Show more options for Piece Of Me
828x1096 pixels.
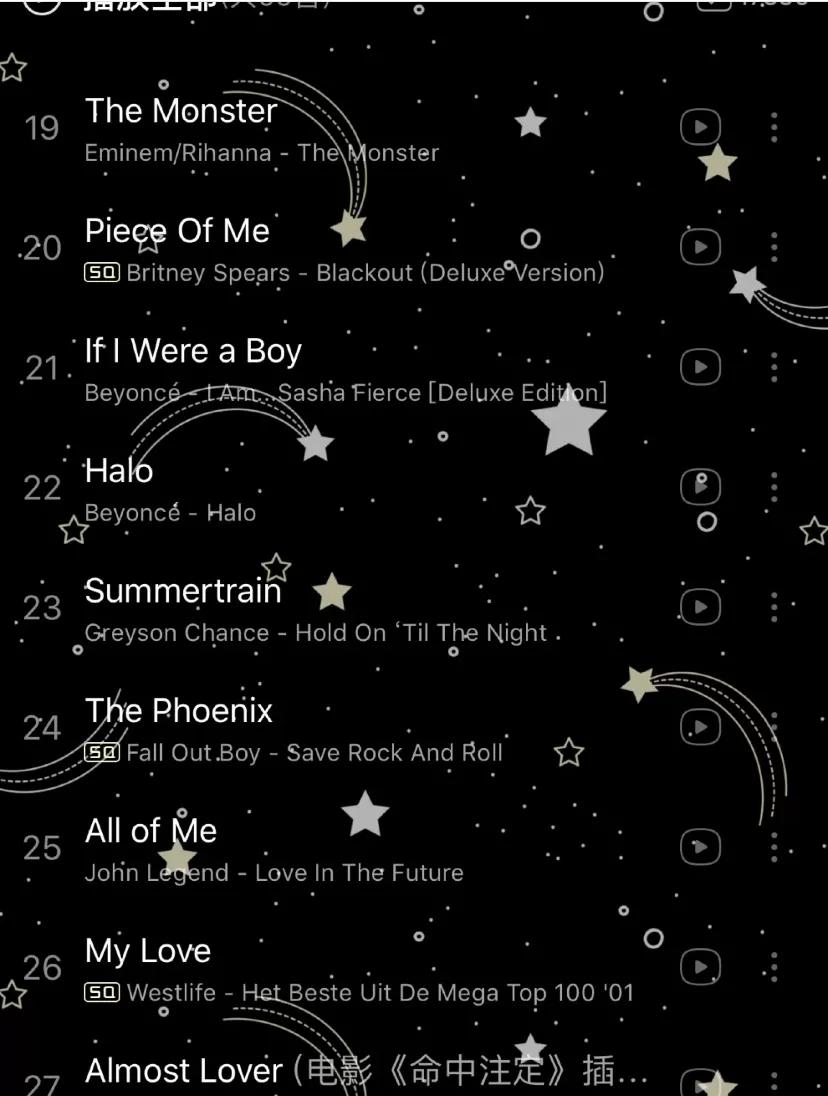click(774, 247)
